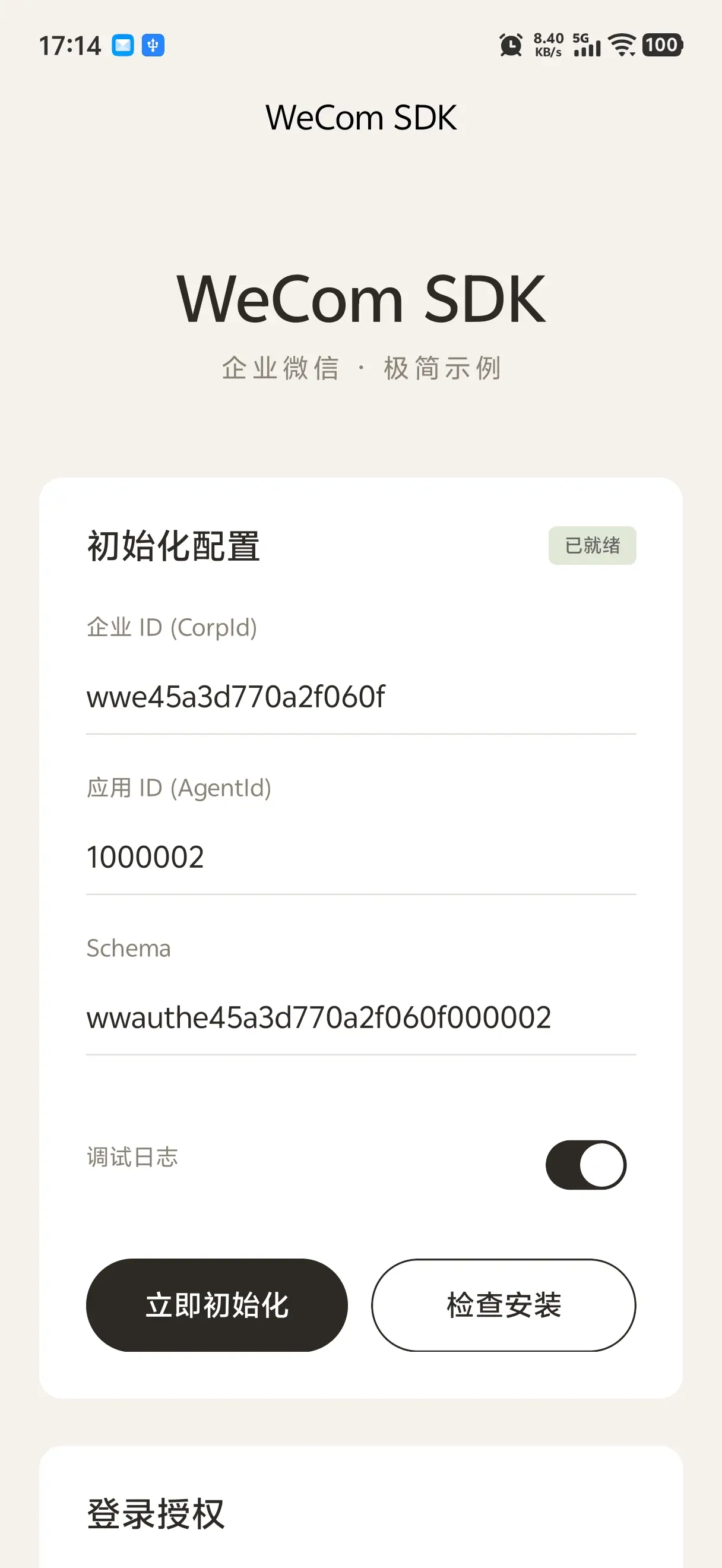
Task: Edit the 企业 ID (CorpId) field
Action: tap(360, 697)
